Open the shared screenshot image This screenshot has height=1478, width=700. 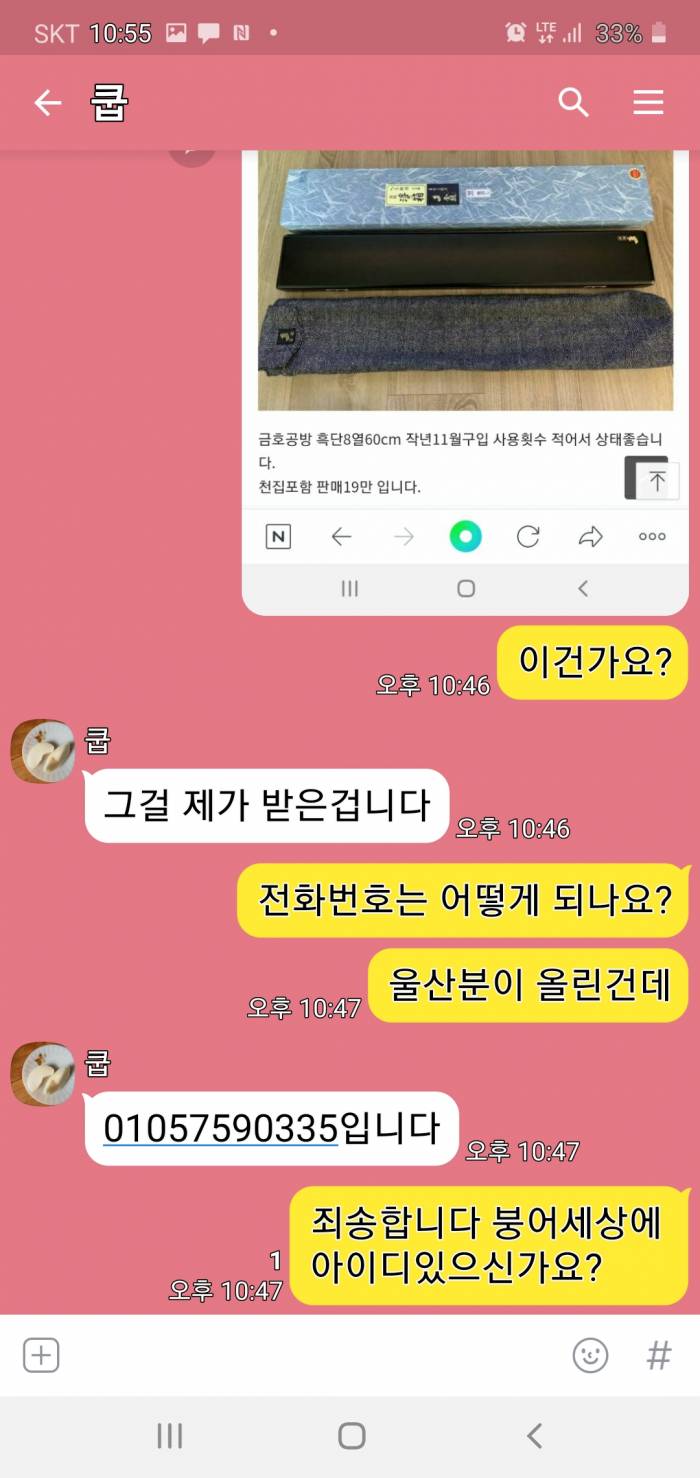(x=465, y=380)
